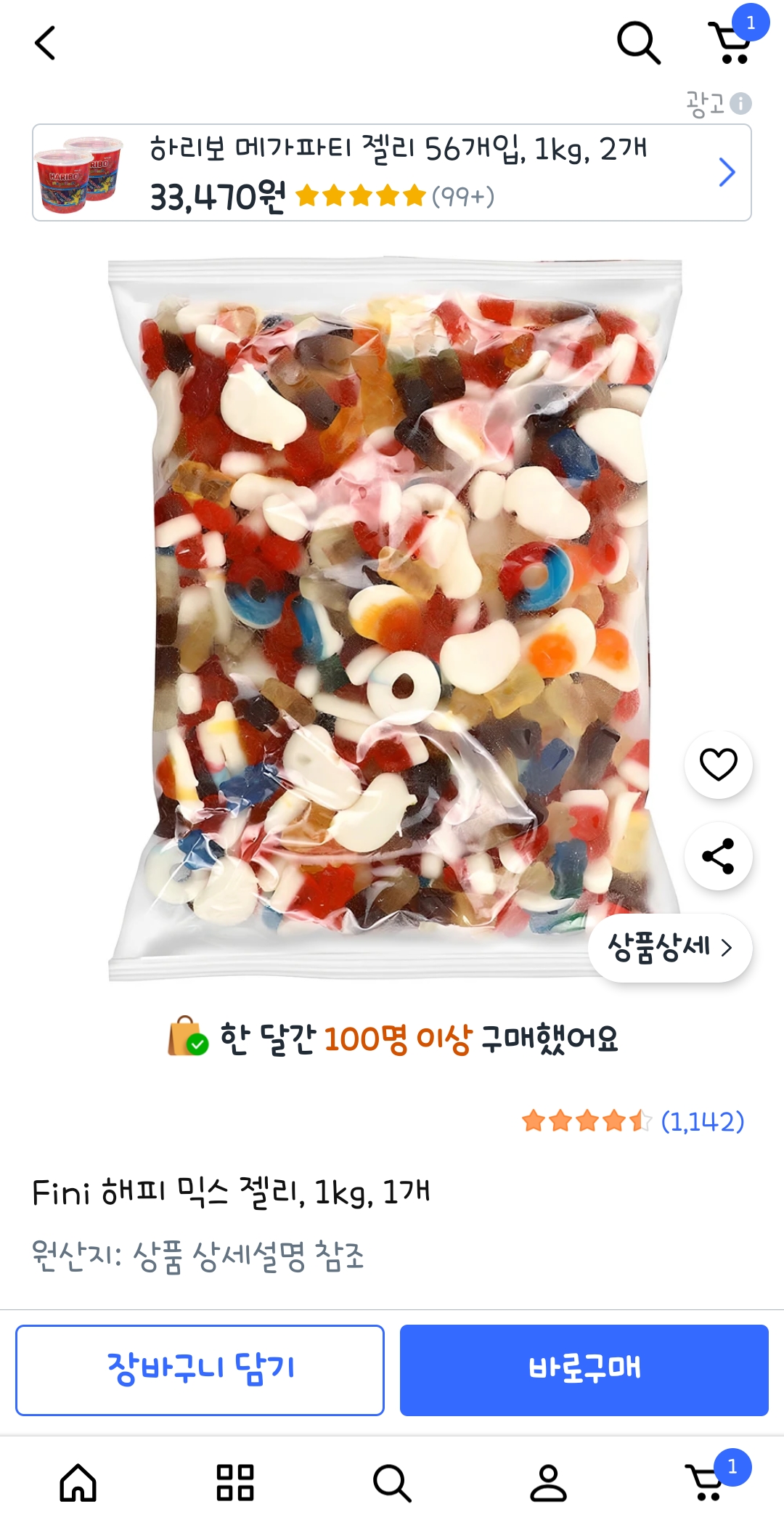Switch to the bottom search tab
784x1536 pixels.
pyautogui.click(x=392, y=1482)
